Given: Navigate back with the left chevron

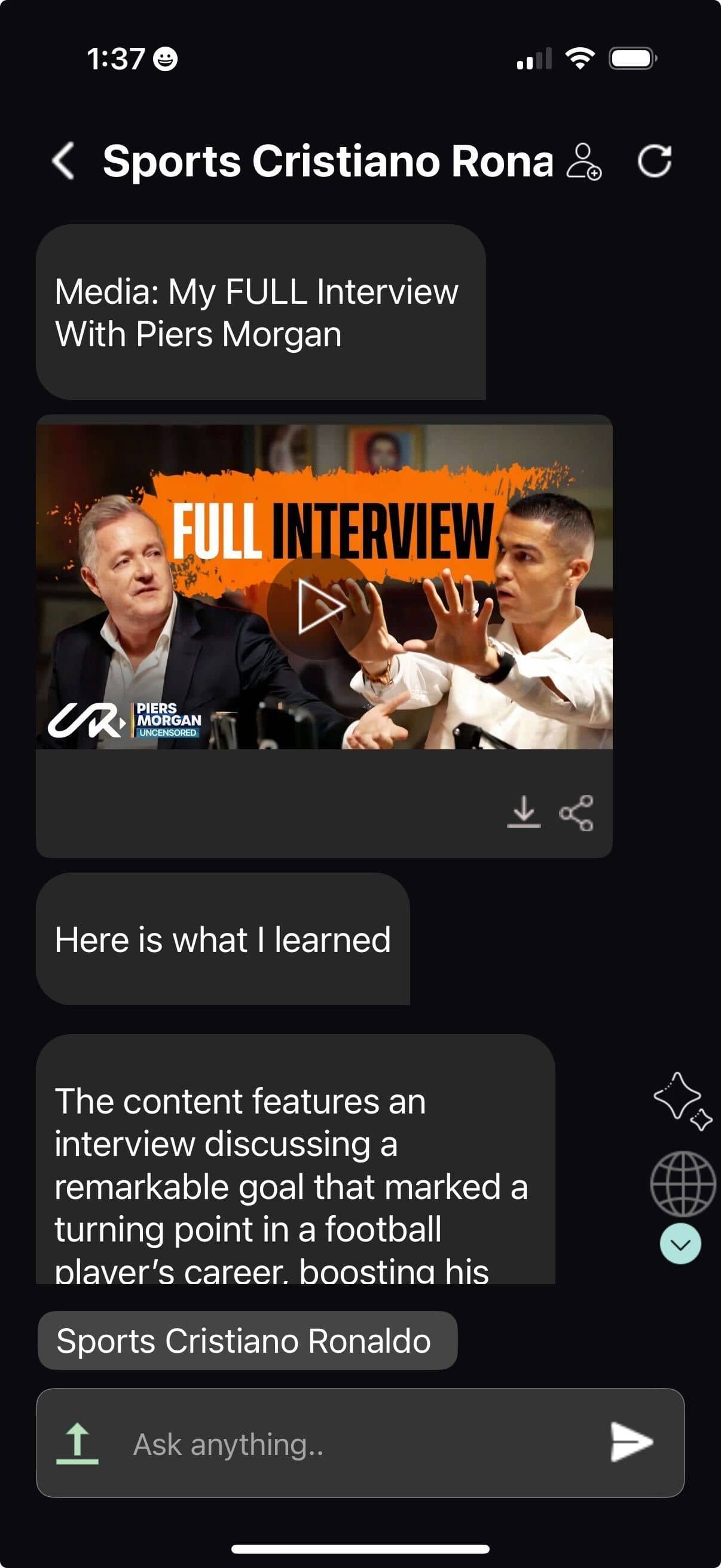Looking at the screenshot, I should 63,162.
